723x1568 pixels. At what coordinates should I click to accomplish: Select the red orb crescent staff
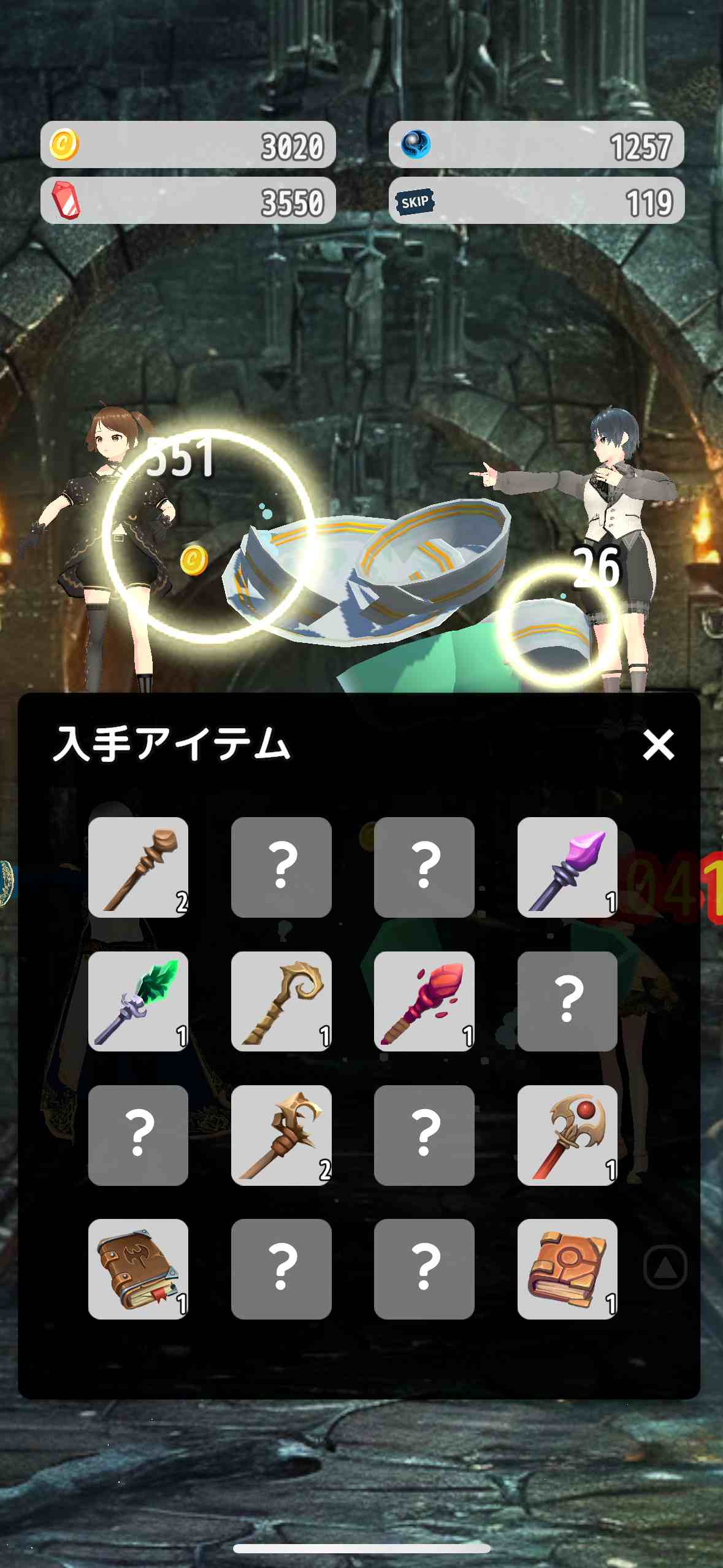point(567,1135)
